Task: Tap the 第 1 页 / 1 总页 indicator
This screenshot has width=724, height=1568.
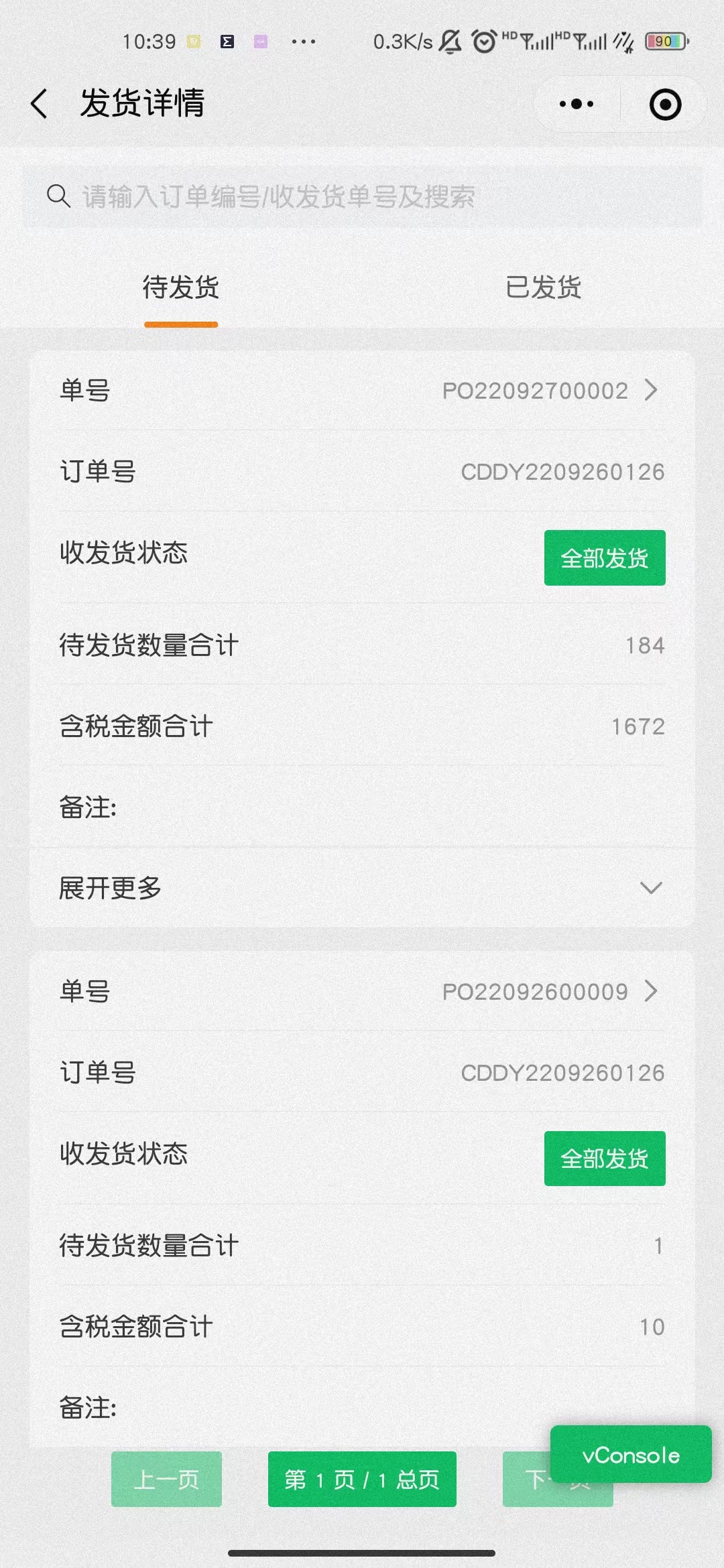Action: click(x=362, y=1479)
